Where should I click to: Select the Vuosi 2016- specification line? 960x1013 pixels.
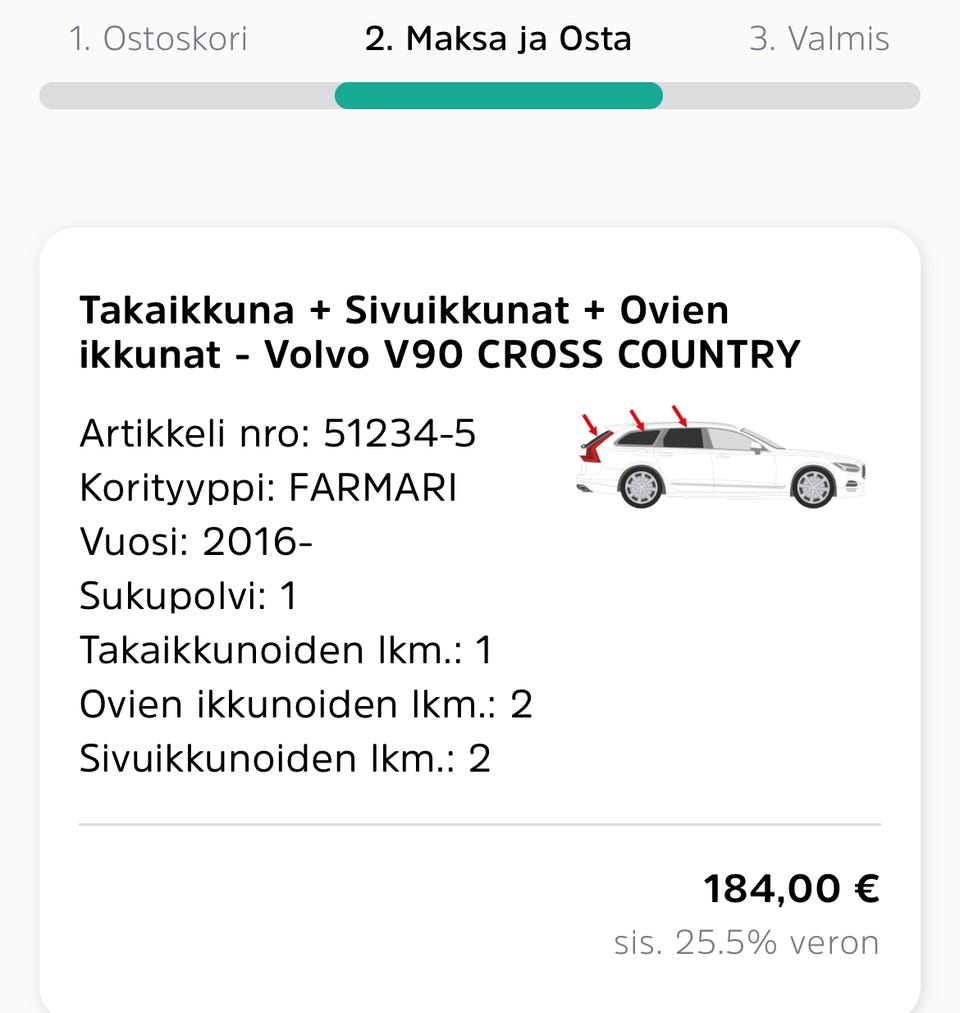point(196,542)
